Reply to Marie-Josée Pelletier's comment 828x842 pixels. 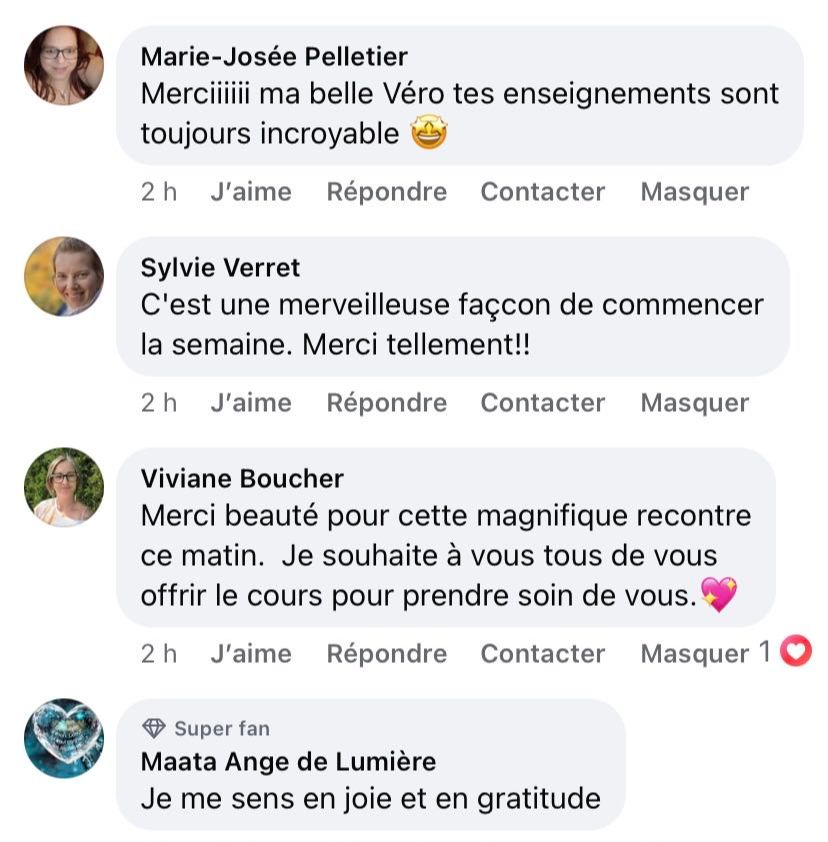(386, 192)
